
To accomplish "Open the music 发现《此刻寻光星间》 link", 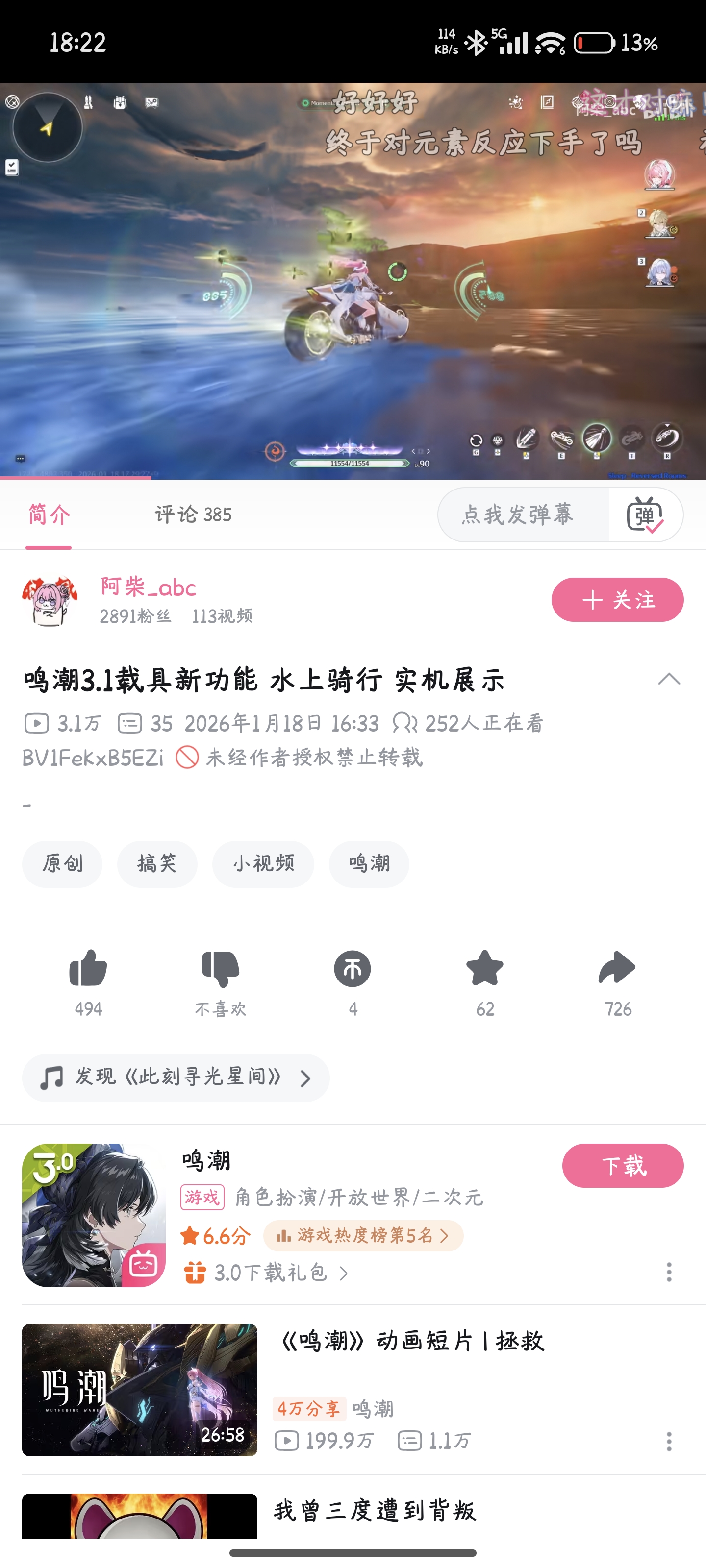I will tap(176, 1078).
